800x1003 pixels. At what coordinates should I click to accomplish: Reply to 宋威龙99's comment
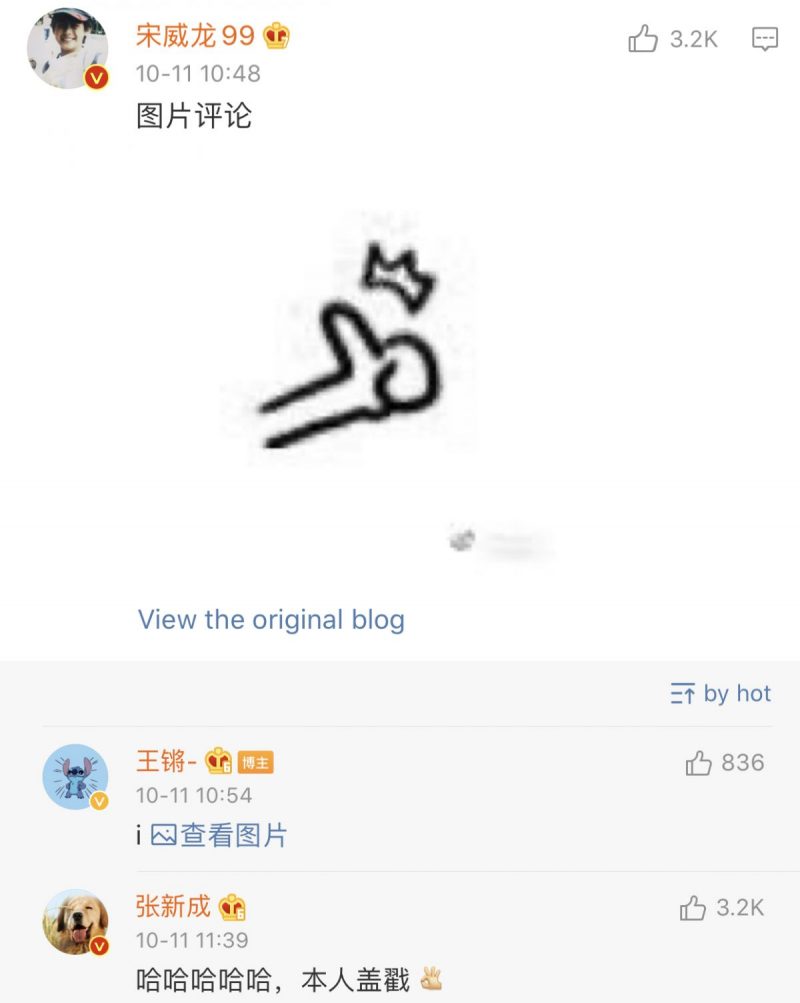point(764,39)
